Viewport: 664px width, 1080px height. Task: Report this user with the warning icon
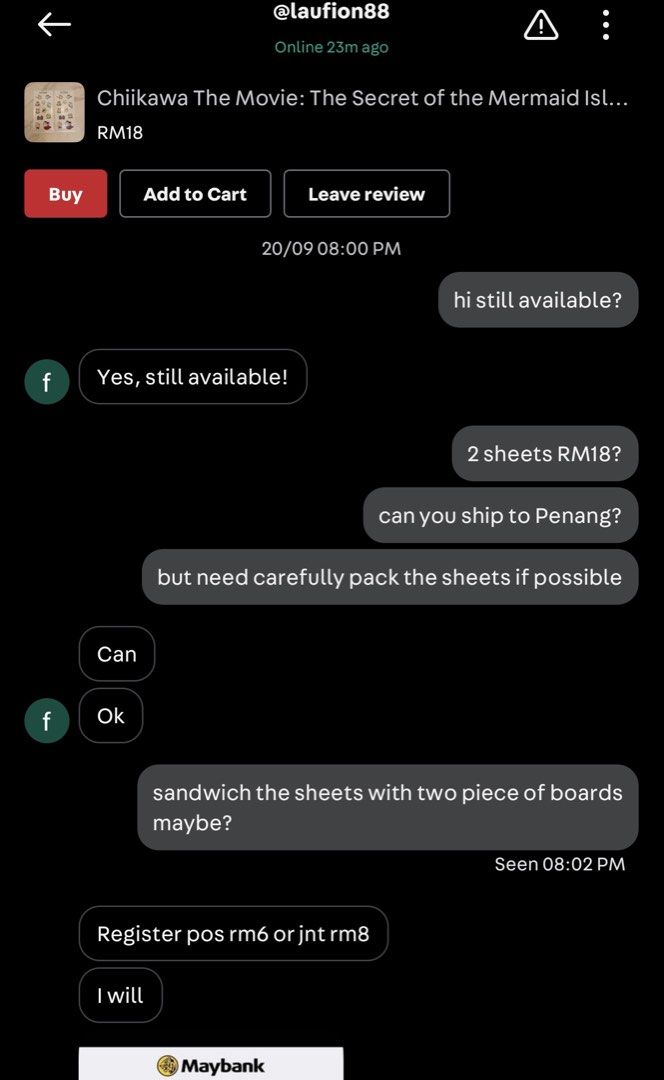point(541,25)
